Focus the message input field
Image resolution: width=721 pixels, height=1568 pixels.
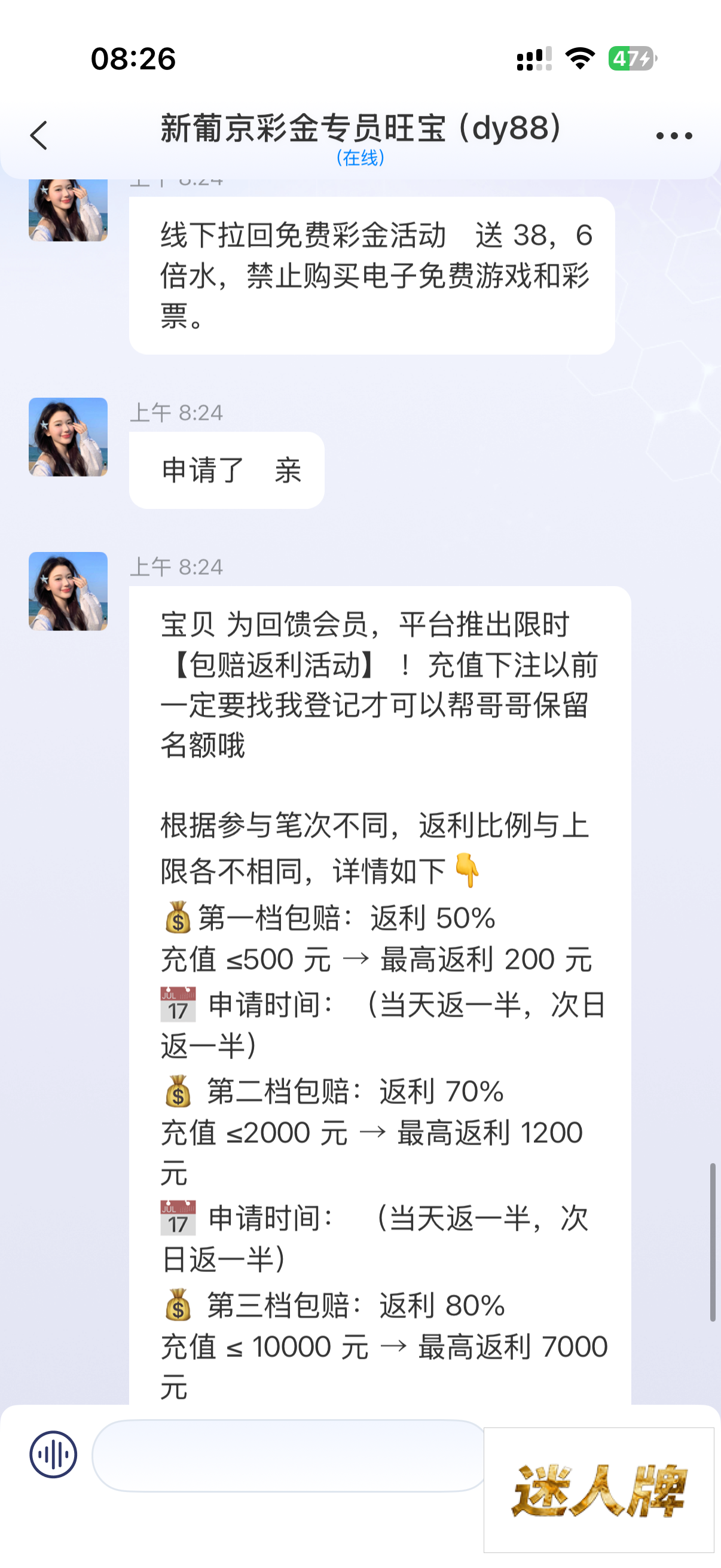(289, 1456)
